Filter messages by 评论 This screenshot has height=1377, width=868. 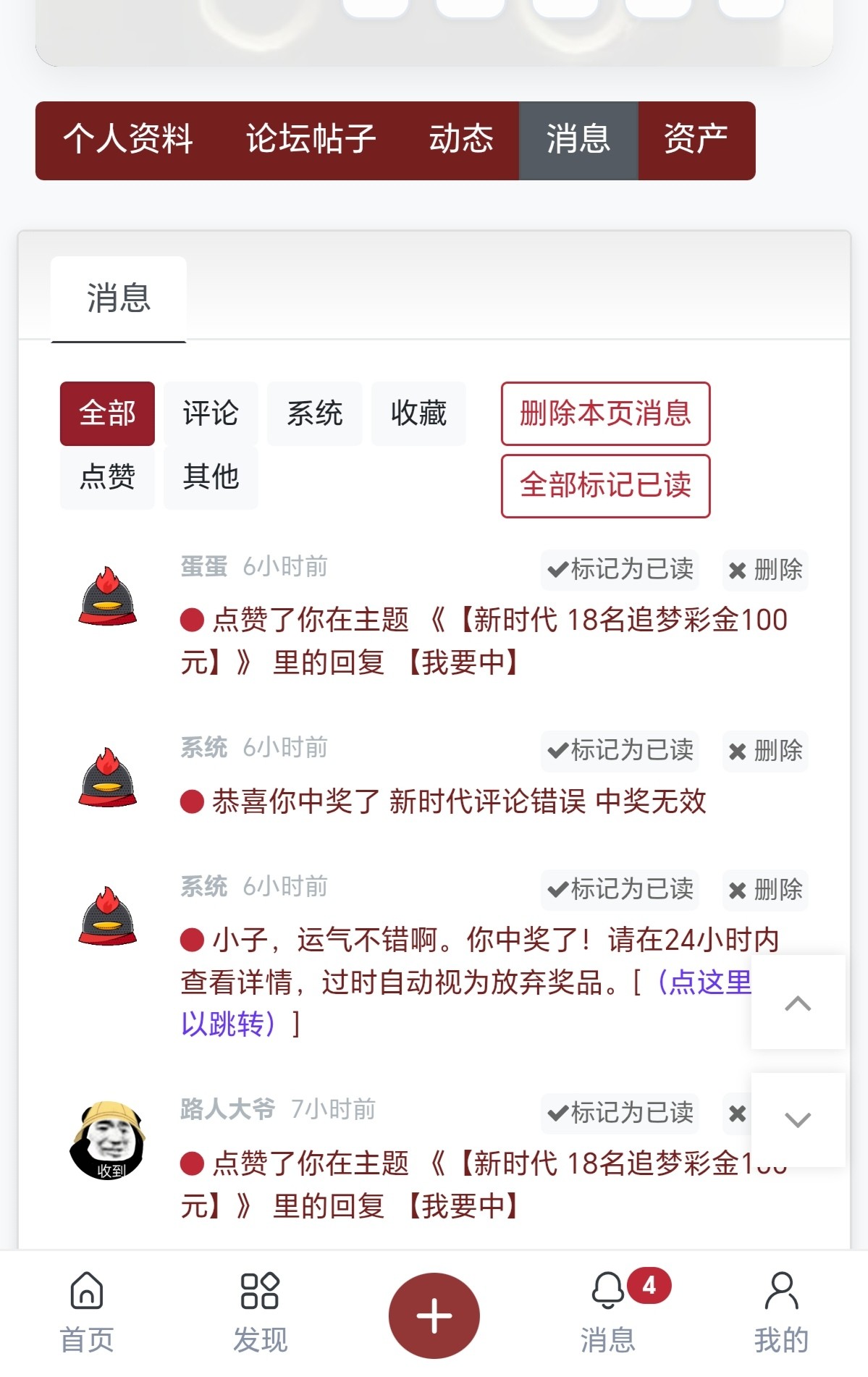[211, 413]
